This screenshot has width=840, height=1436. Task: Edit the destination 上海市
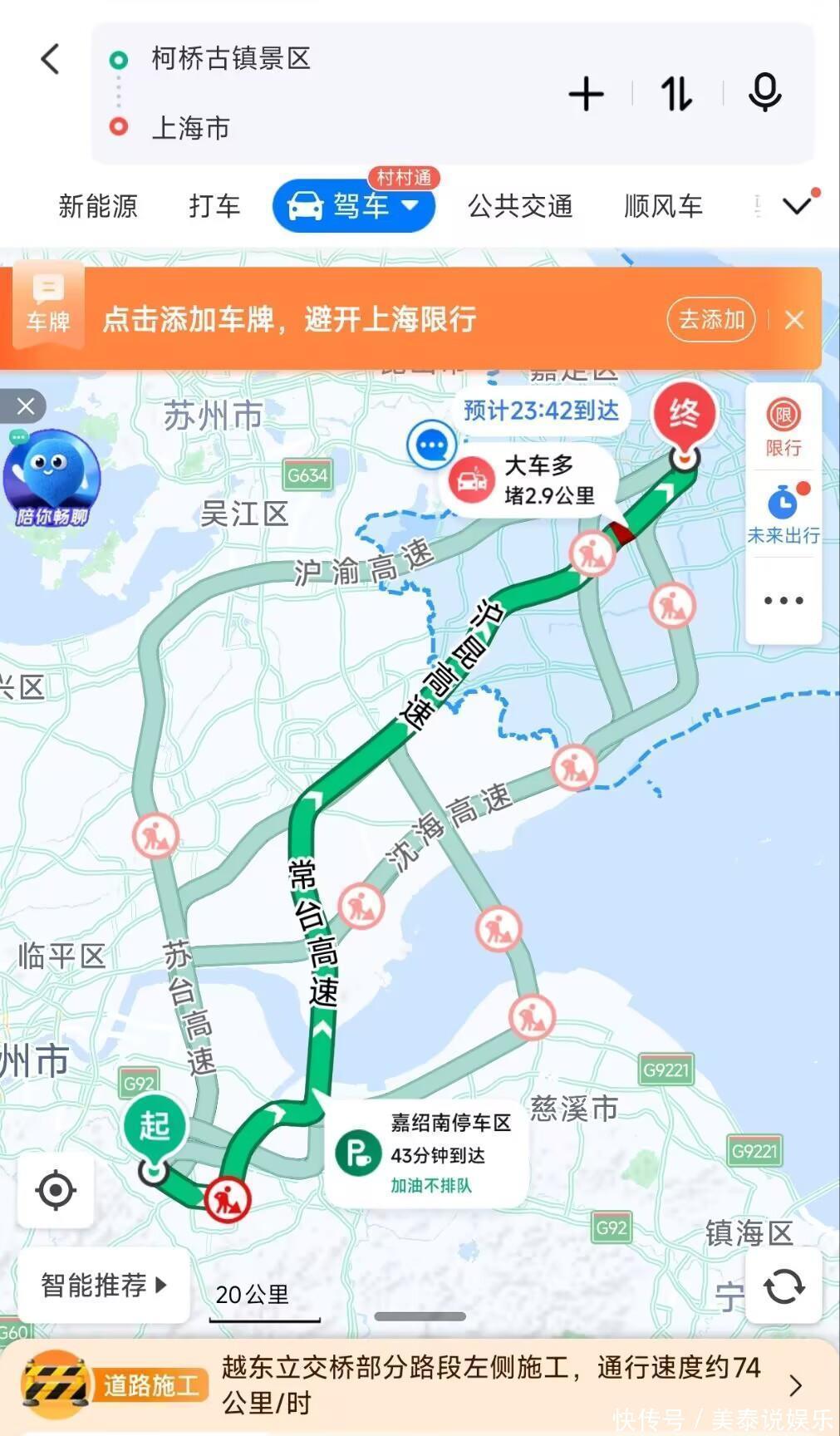click(x=190, y=128)
